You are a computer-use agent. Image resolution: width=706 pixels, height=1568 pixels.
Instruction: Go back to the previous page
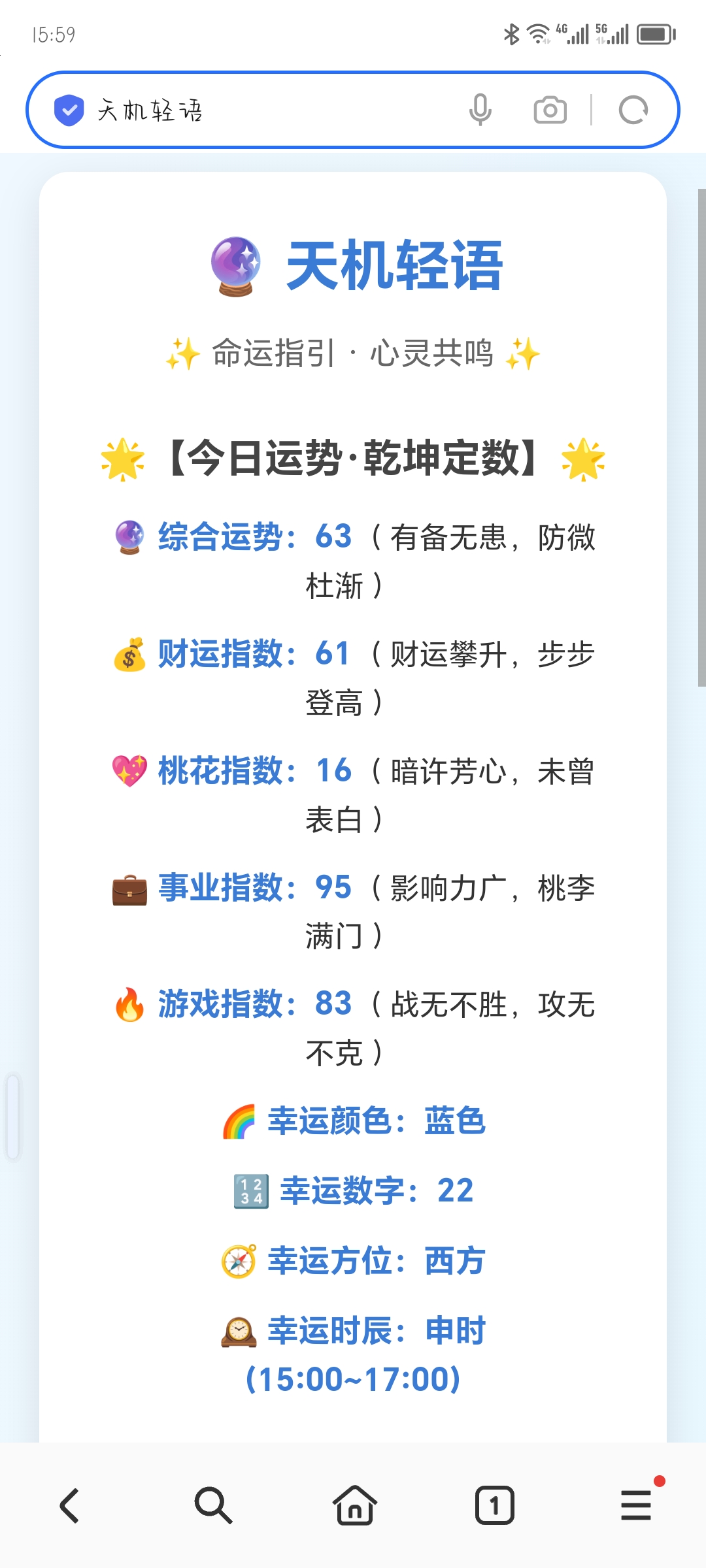[70, 1505]
